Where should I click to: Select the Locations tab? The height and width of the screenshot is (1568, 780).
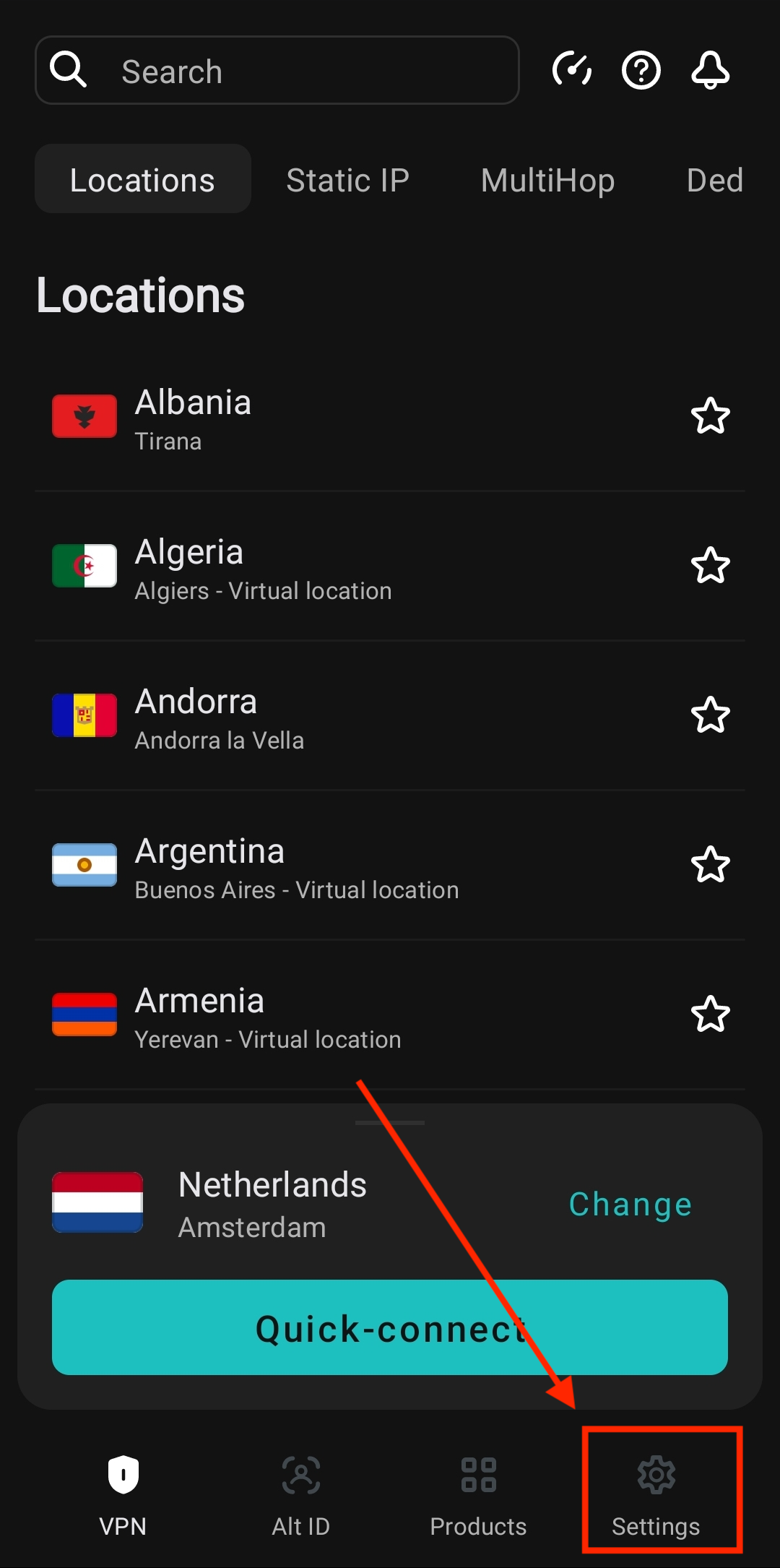click(x=143, y=180)
